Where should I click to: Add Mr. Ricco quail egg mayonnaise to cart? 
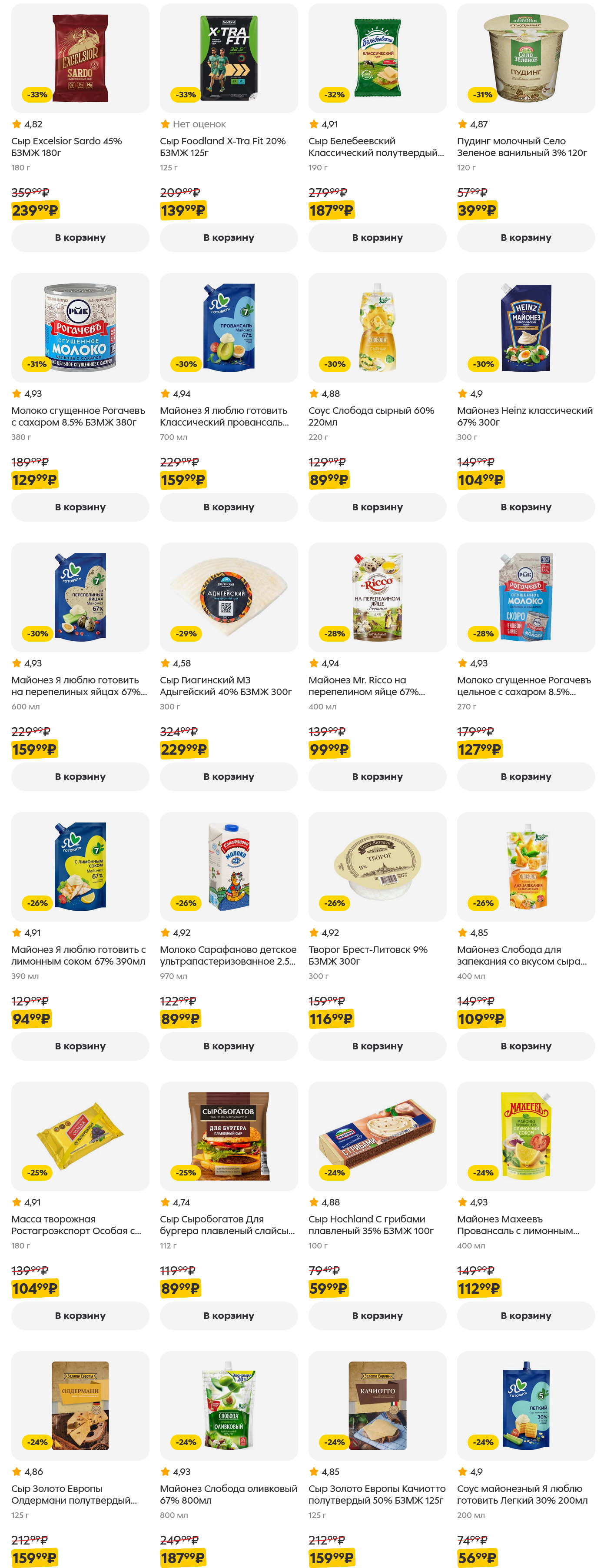click(377, 777)
